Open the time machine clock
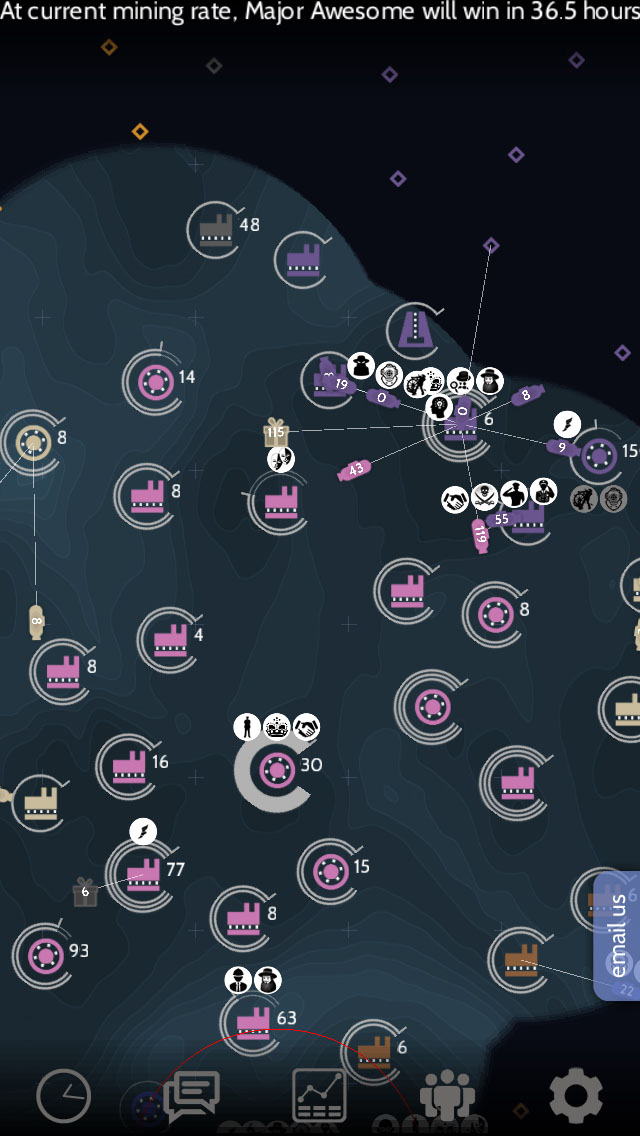The image size is (640, 1136). 63,1096
